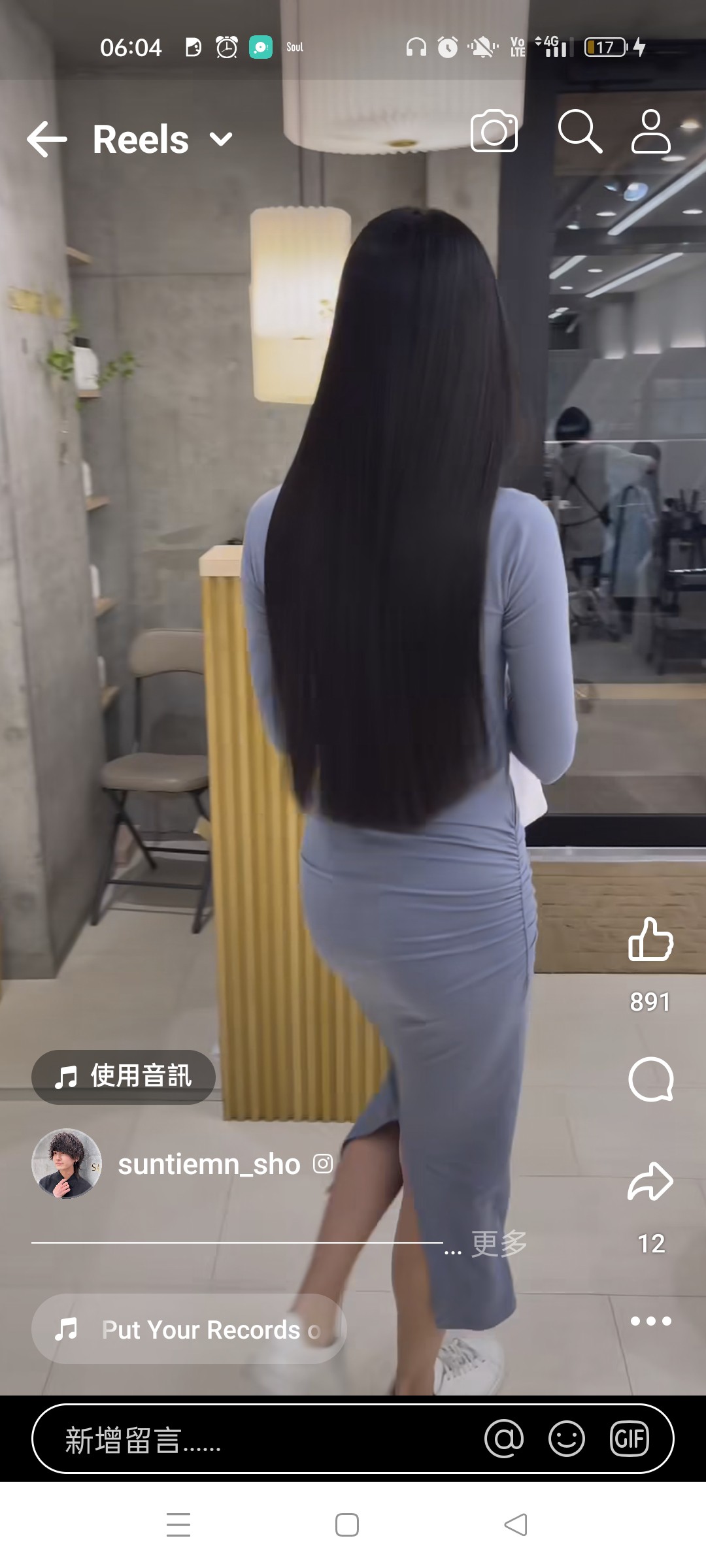
Task: Like this reel with thumbs up
Action: pyautogui.click(x=650, y=939)
